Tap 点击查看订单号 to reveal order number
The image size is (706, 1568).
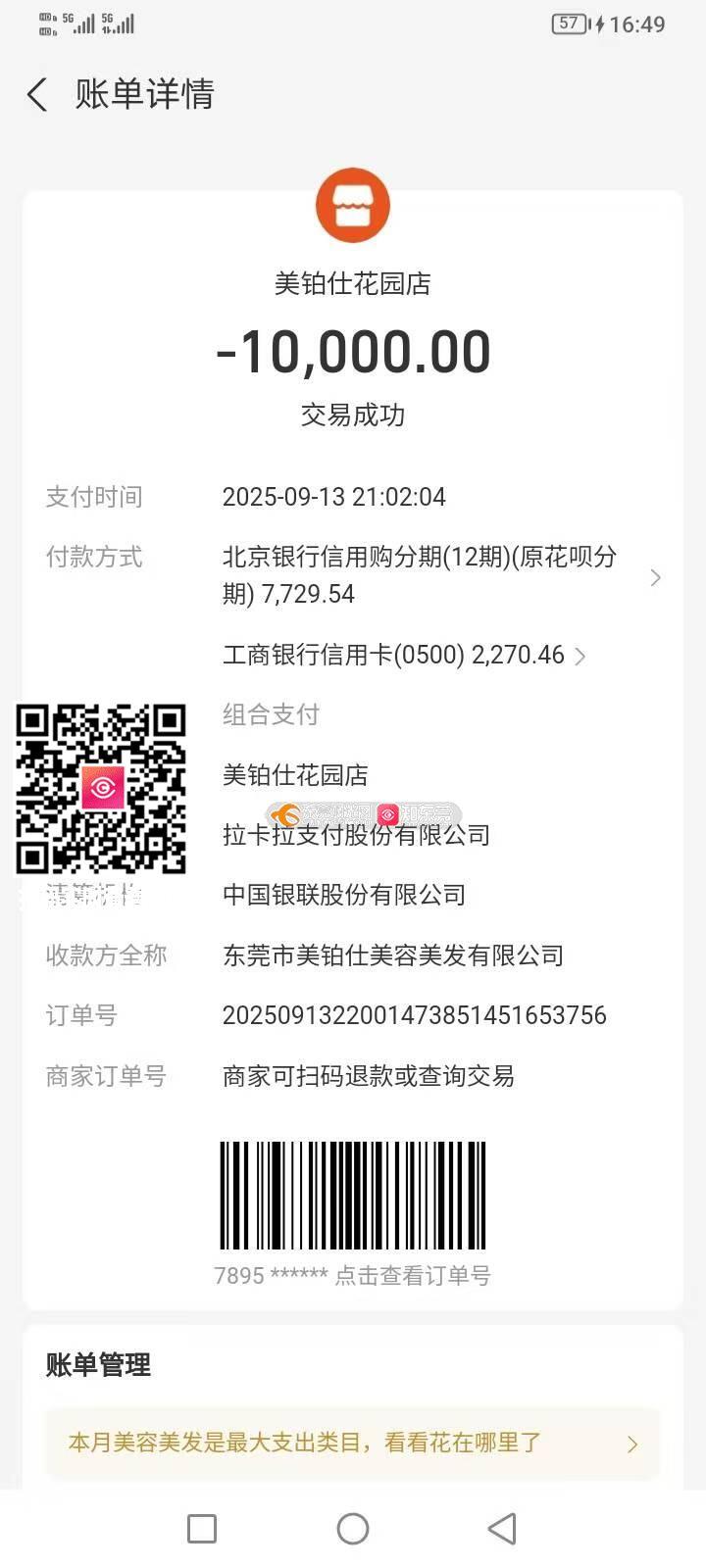(412, 1275)
